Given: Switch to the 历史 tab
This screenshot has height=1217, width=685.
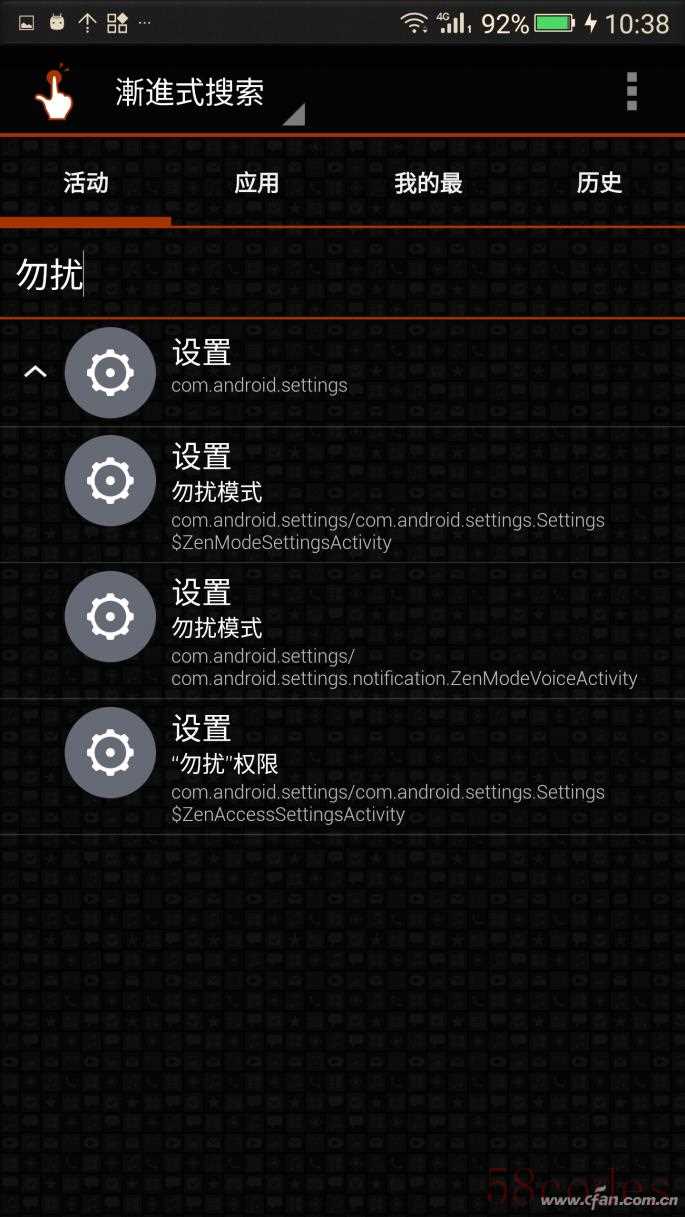Looking at the screenshot, I should (599, 183).
